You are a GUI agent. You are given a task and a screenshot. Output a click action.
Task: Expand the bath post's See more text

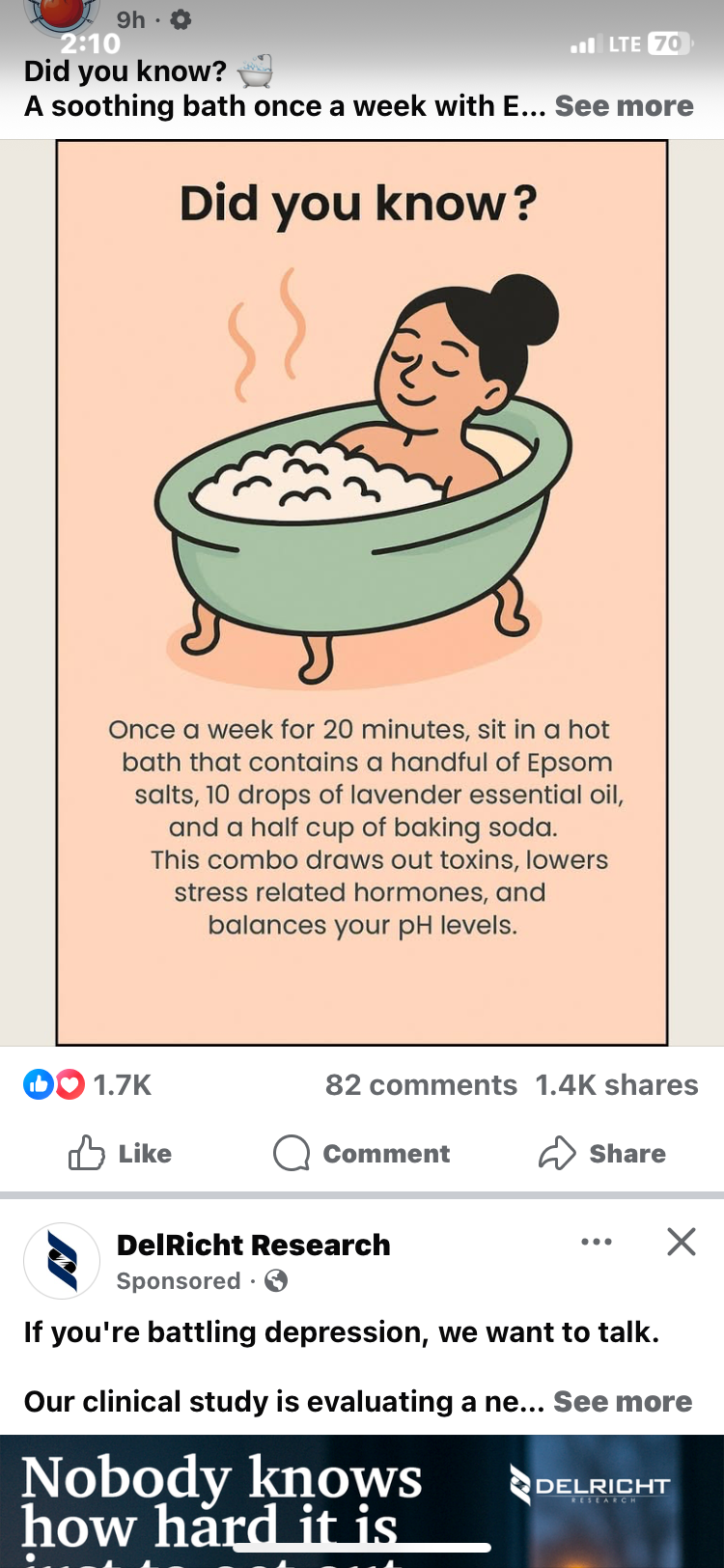point(624,106)
